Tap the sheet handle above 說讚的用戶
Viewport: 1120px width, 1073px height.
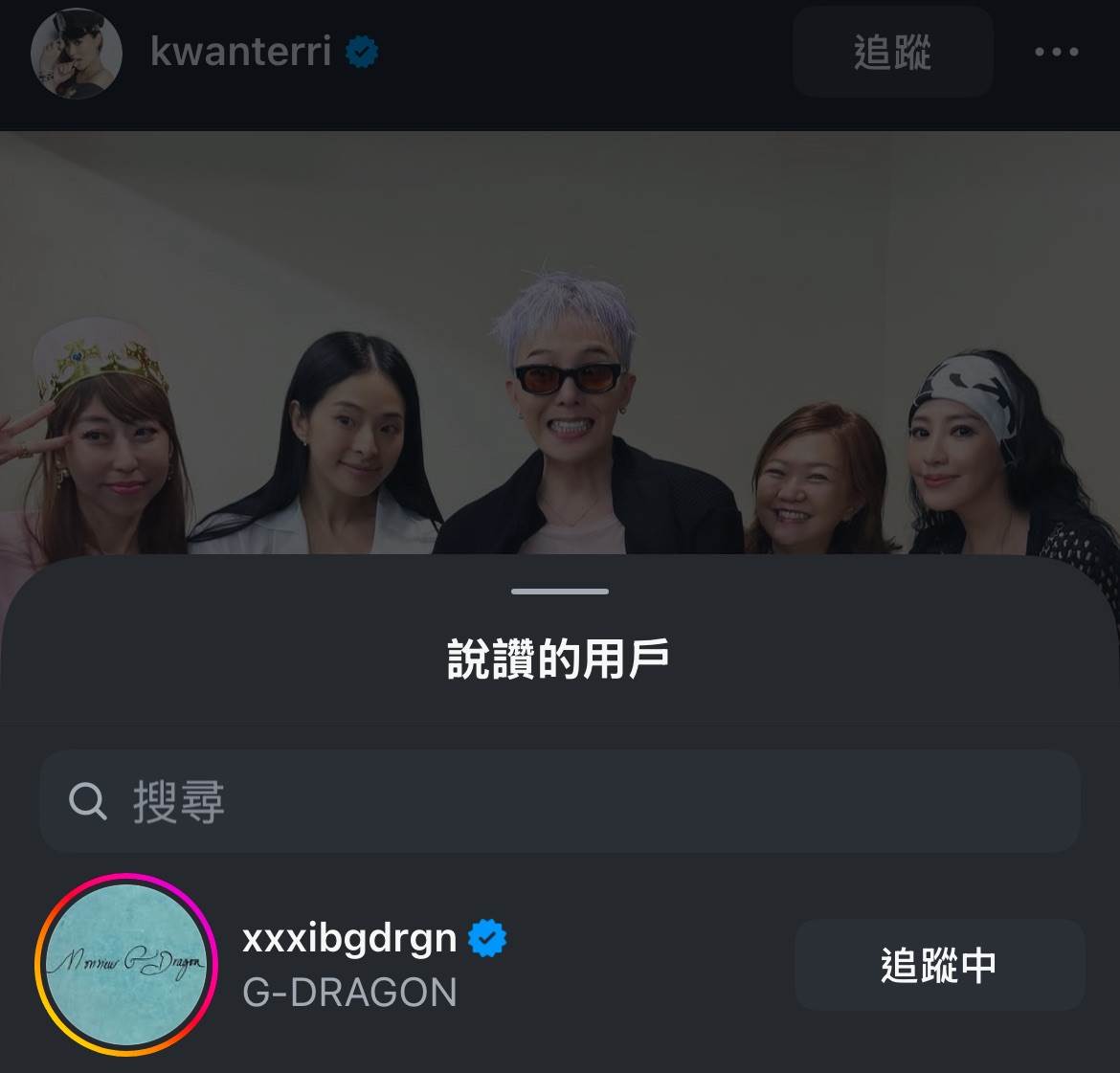(x=560, y=592)
